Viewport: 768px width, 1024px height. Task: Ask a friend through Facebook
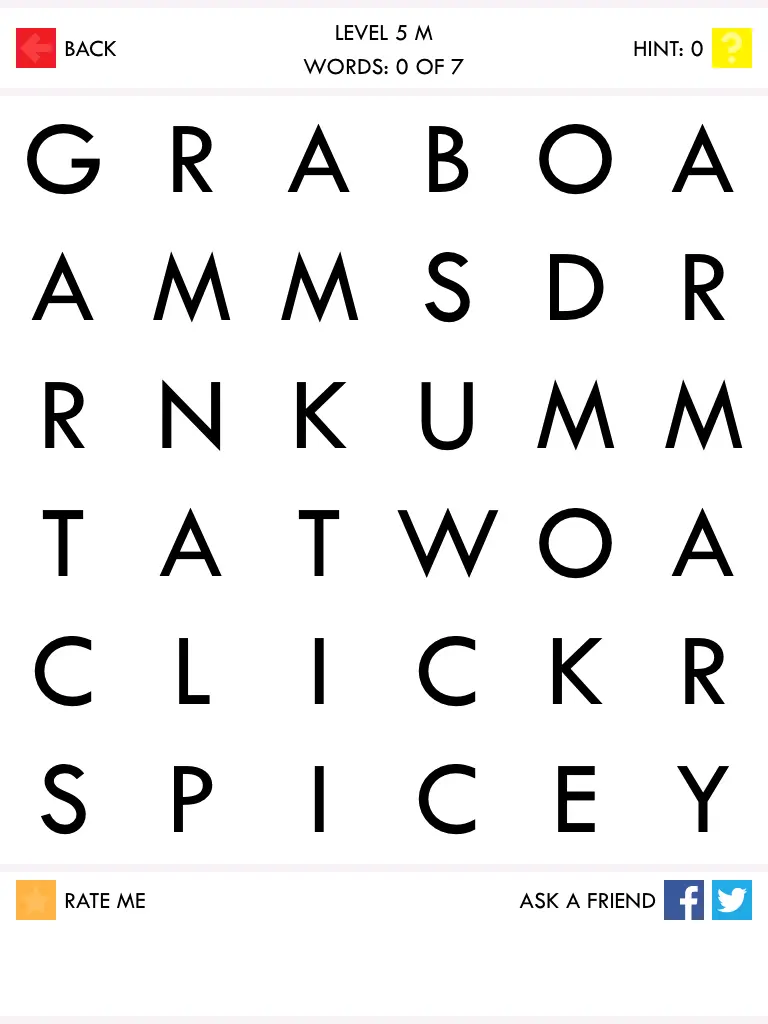[684, 900]
